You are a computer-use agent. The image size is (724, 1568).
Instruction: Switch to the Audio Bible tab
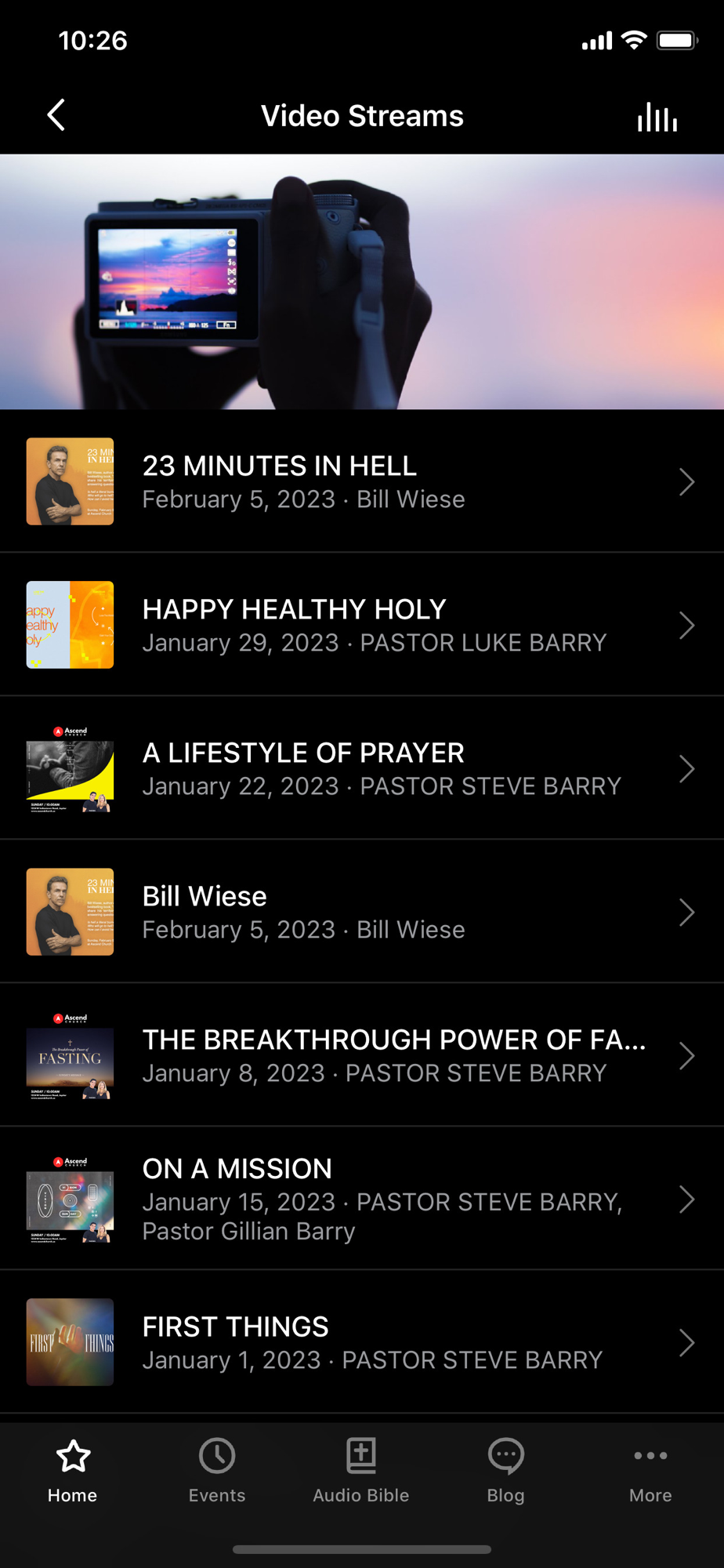[361, 1471]
